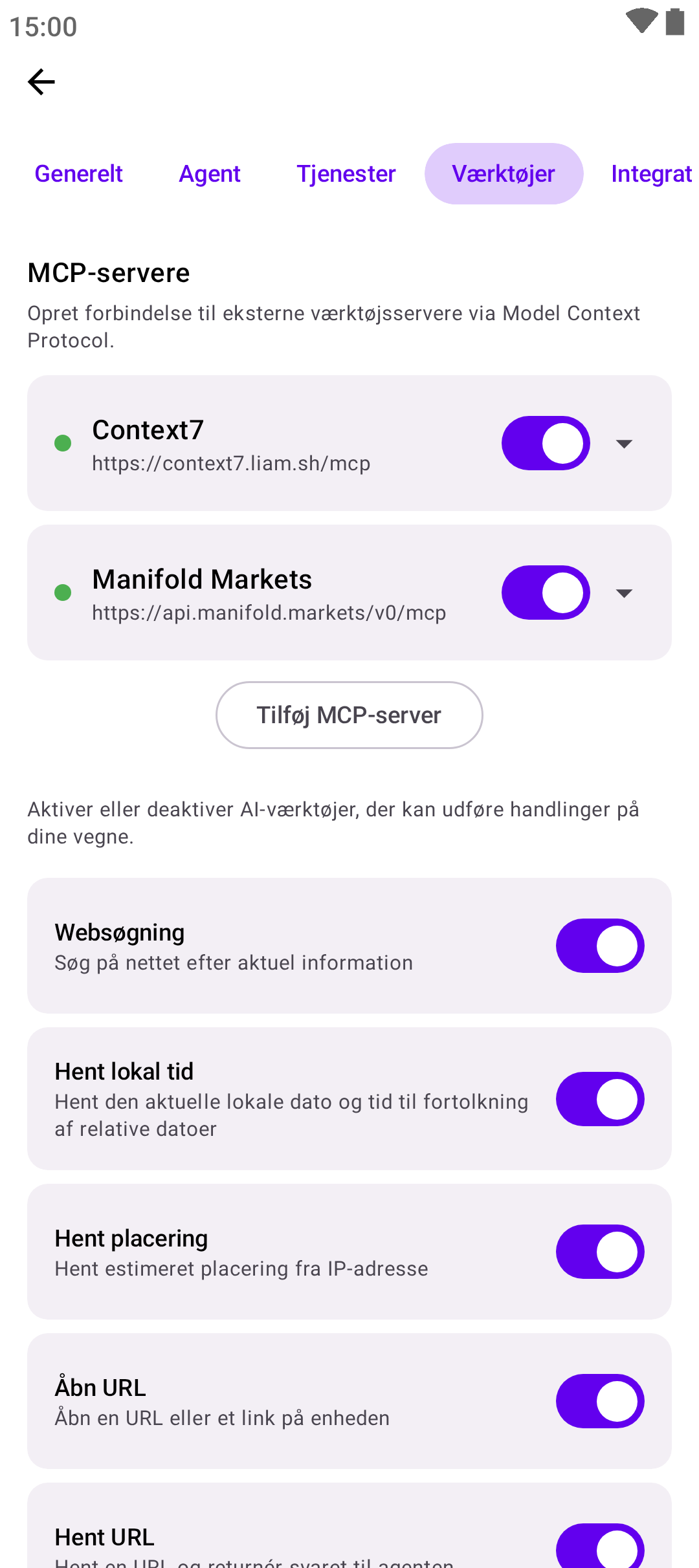The image size is (699, 1568).
Task: Disable the Context7 MCP server toggle
Action: [x=546, y=443]
